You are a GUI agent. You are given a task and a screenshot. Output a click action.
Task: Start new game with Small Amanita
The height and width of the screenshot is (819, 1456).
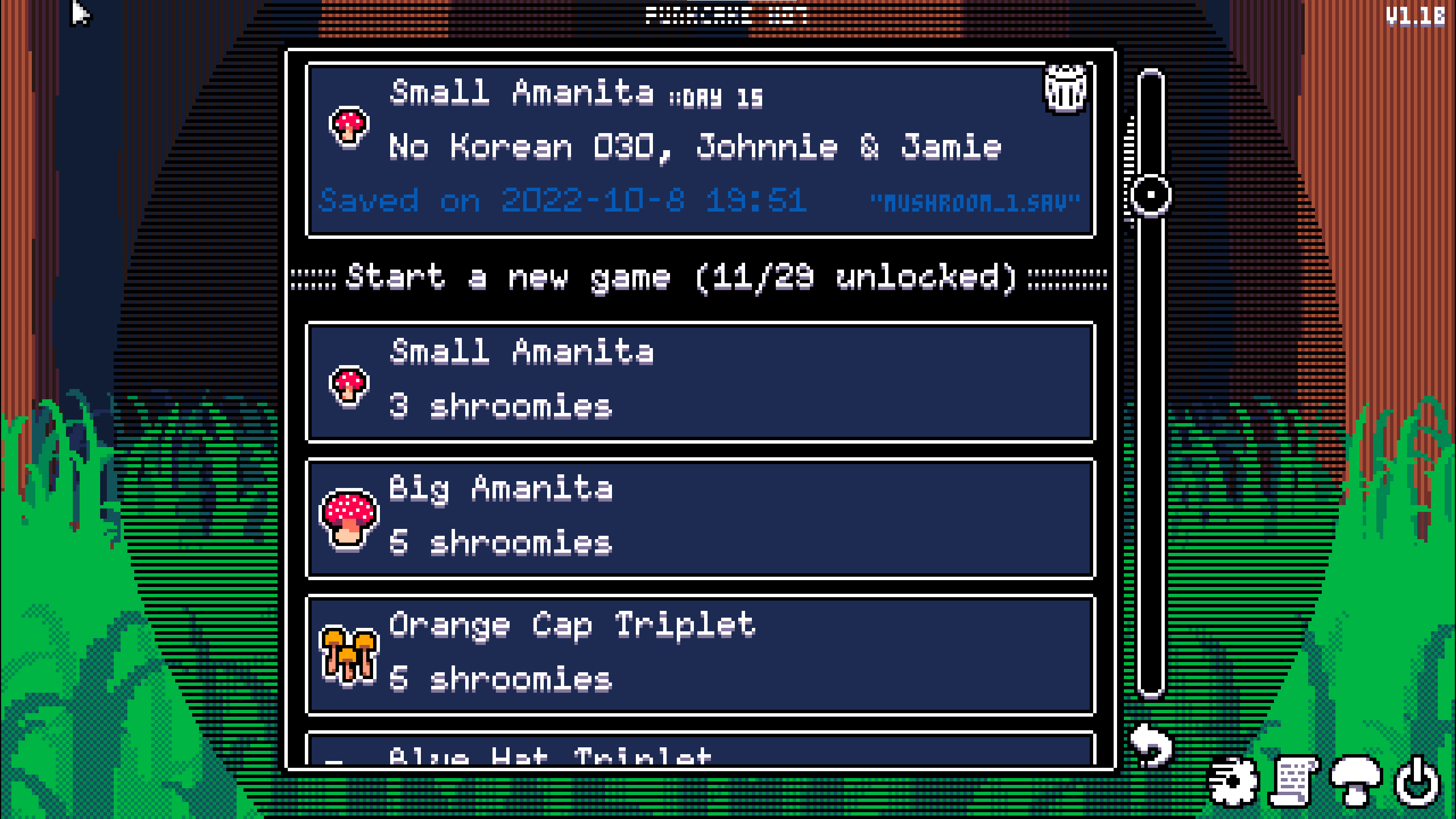click(700, 382)
